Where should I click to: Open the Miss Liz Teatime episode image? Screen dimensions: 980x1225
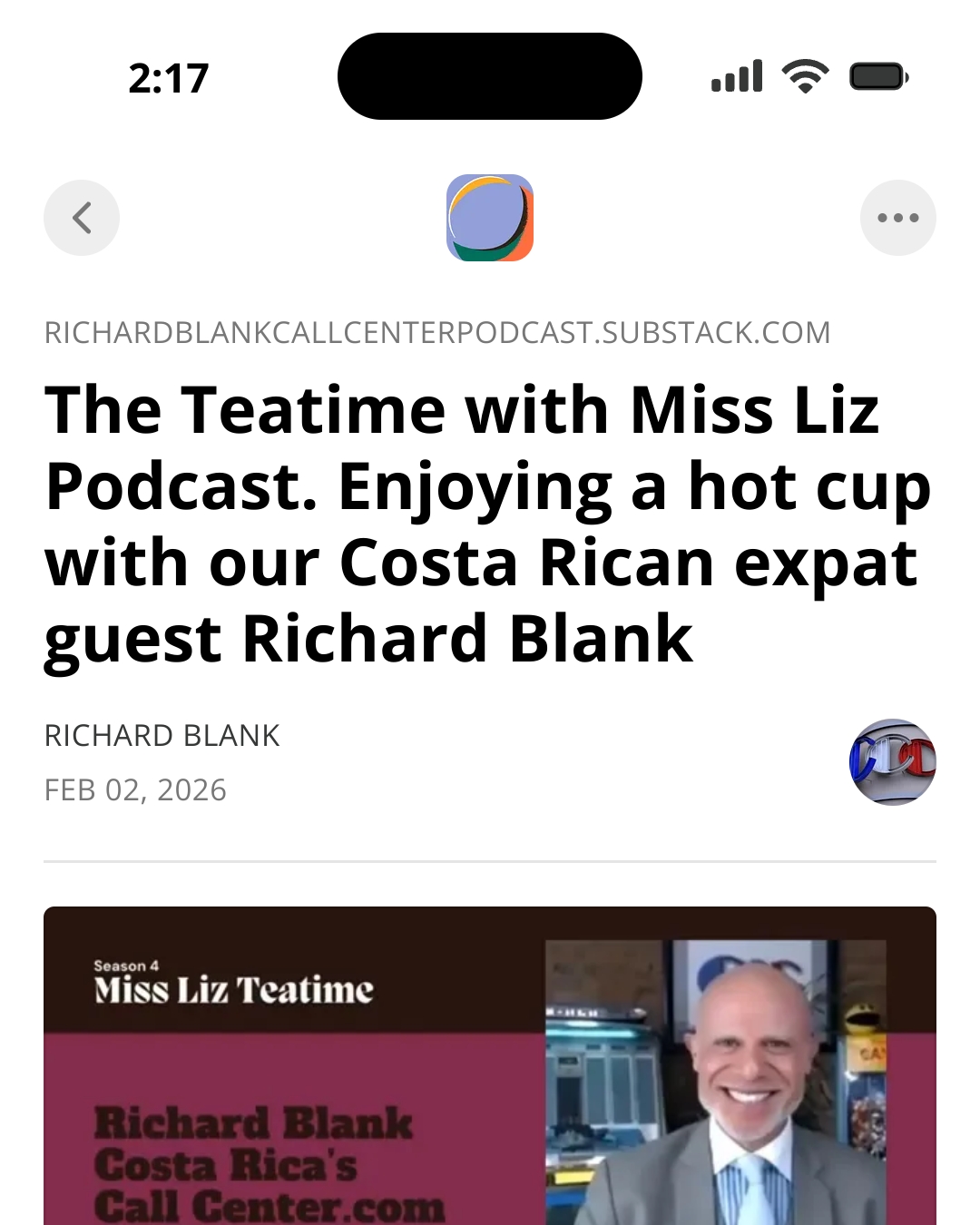coord(490,1066)
